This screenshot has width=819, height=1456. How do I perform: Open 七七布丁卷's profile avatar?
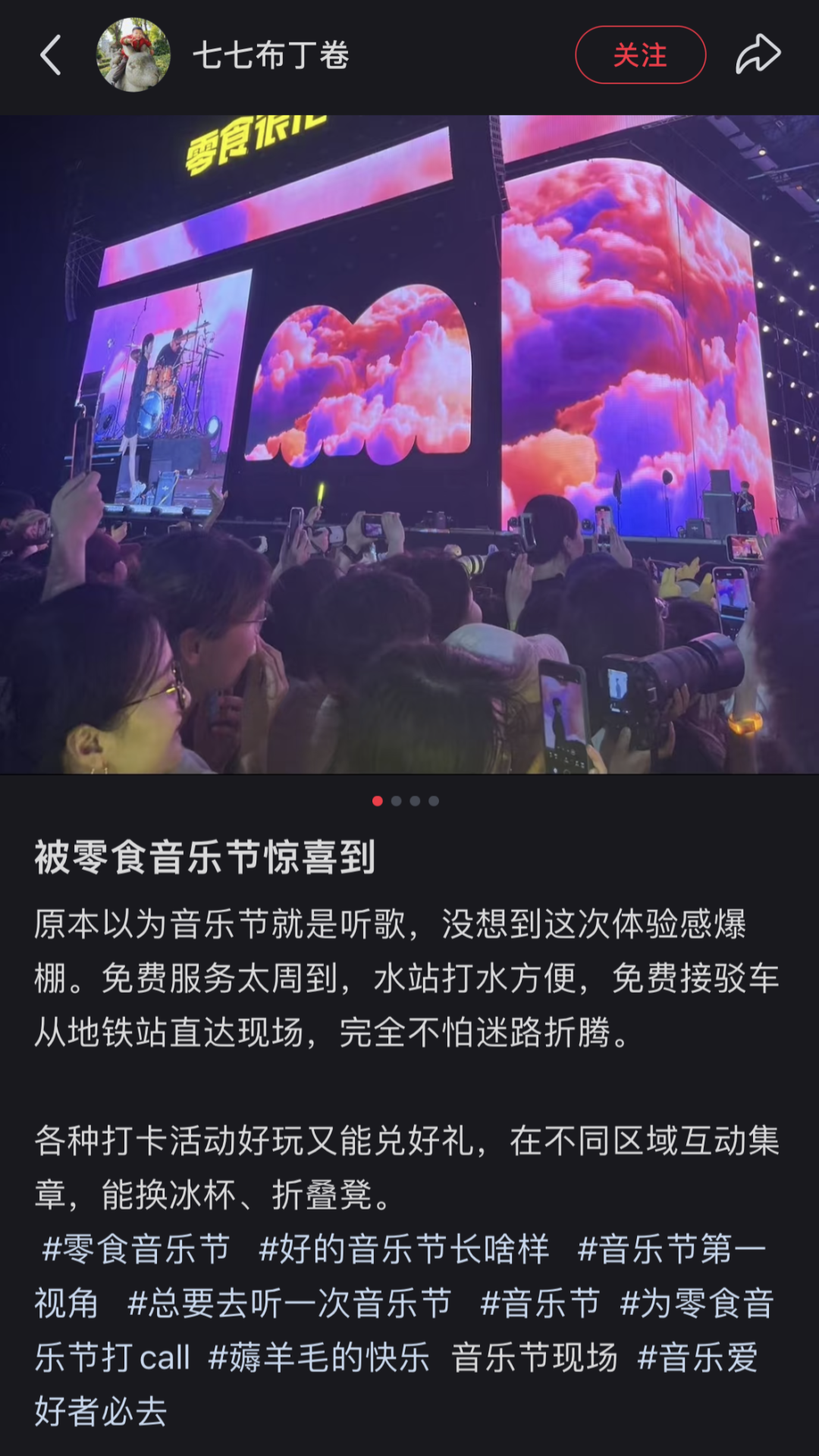click(x=133, y=55)
